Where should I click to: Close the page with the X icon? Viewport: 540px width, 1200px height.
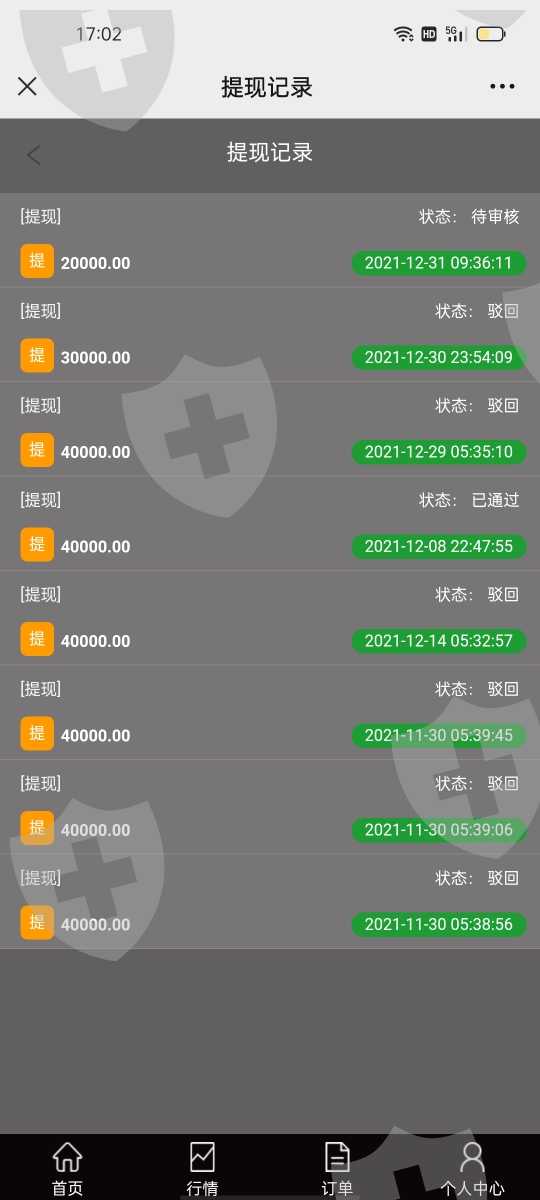(x=27, y=86)
